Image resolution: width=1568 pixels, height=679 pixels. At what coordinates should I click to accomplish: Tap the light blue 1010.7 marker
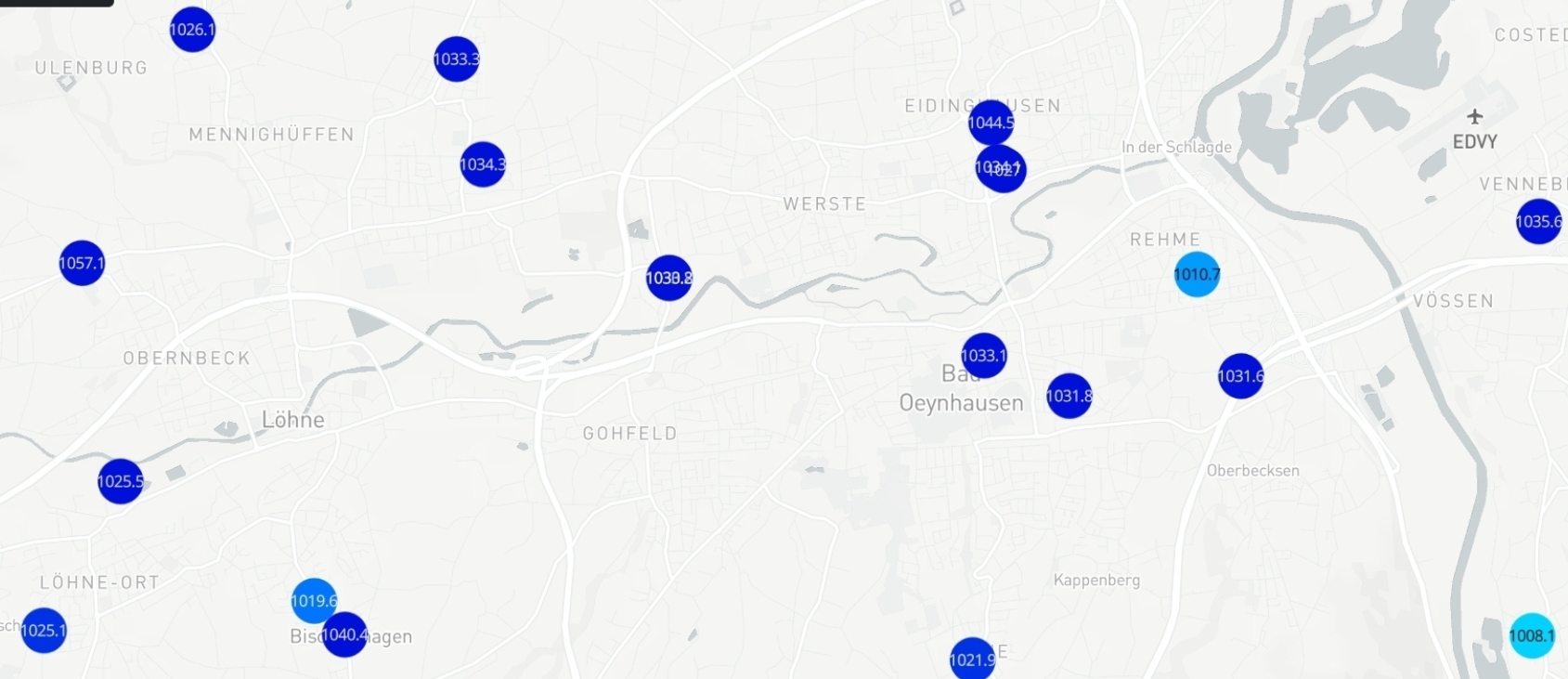pyautogui.click(x=1197, y=274)
